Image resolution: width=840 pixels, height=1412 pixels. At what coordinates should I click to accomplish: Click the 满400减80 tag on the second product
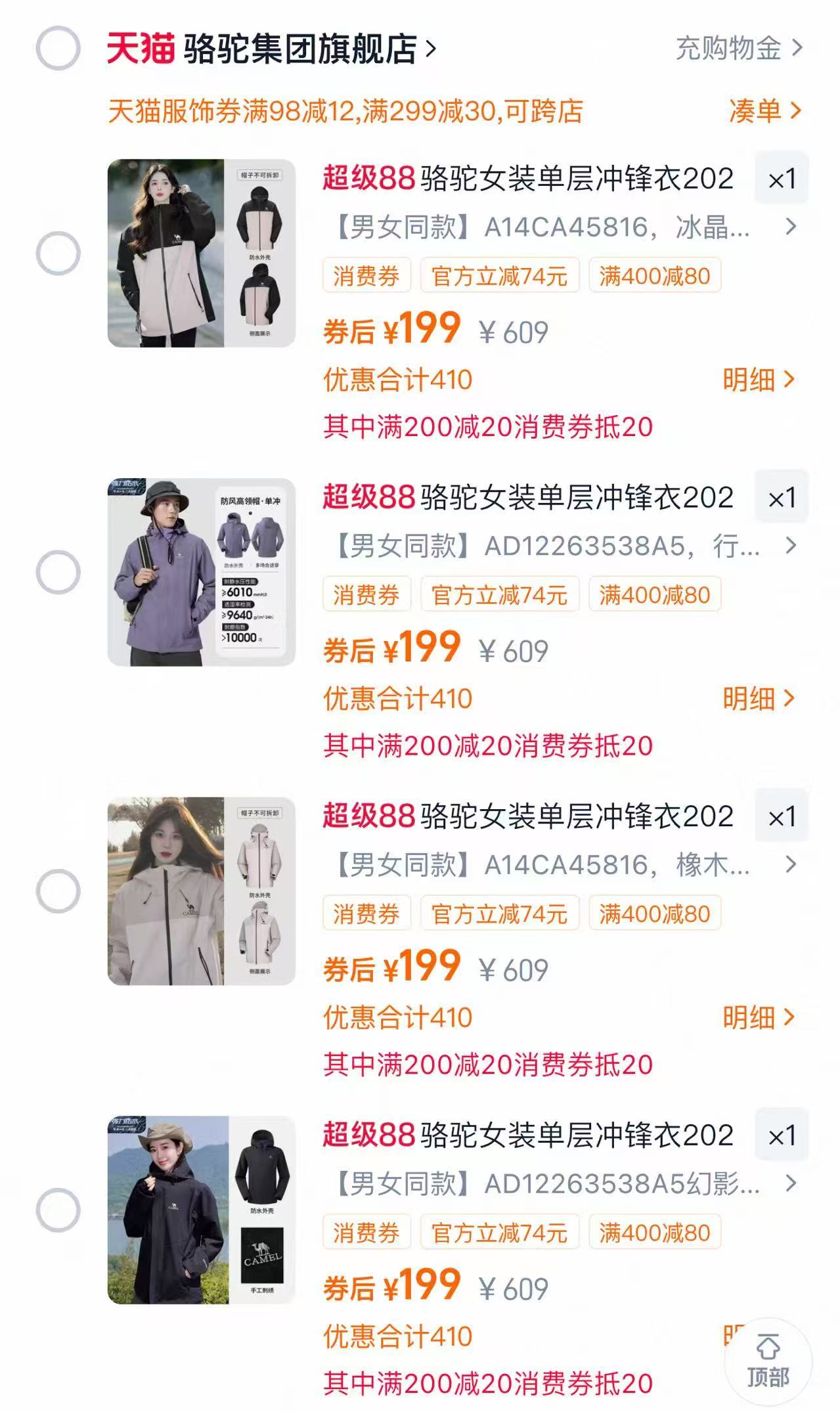(655, 594)
